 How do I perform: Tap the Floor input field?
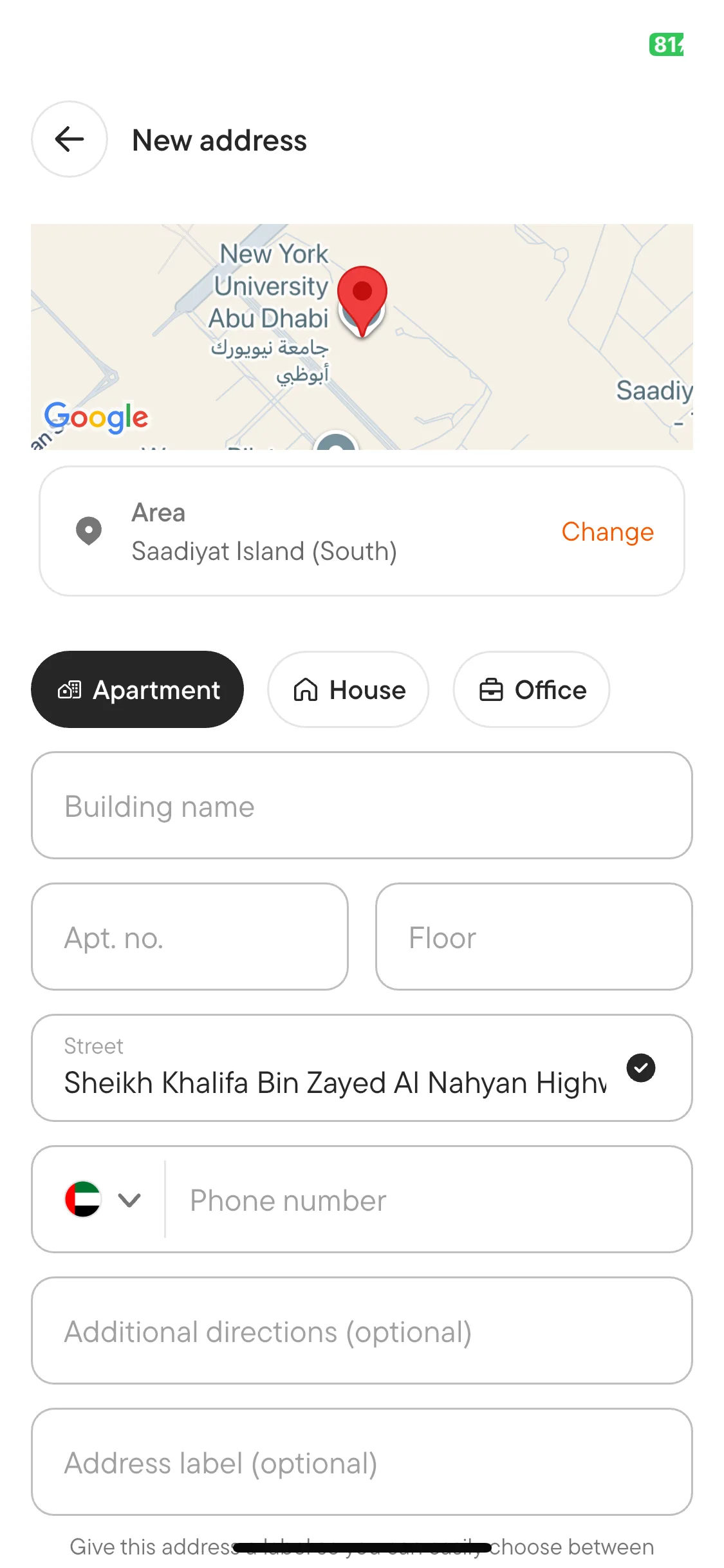coord(534,937)
